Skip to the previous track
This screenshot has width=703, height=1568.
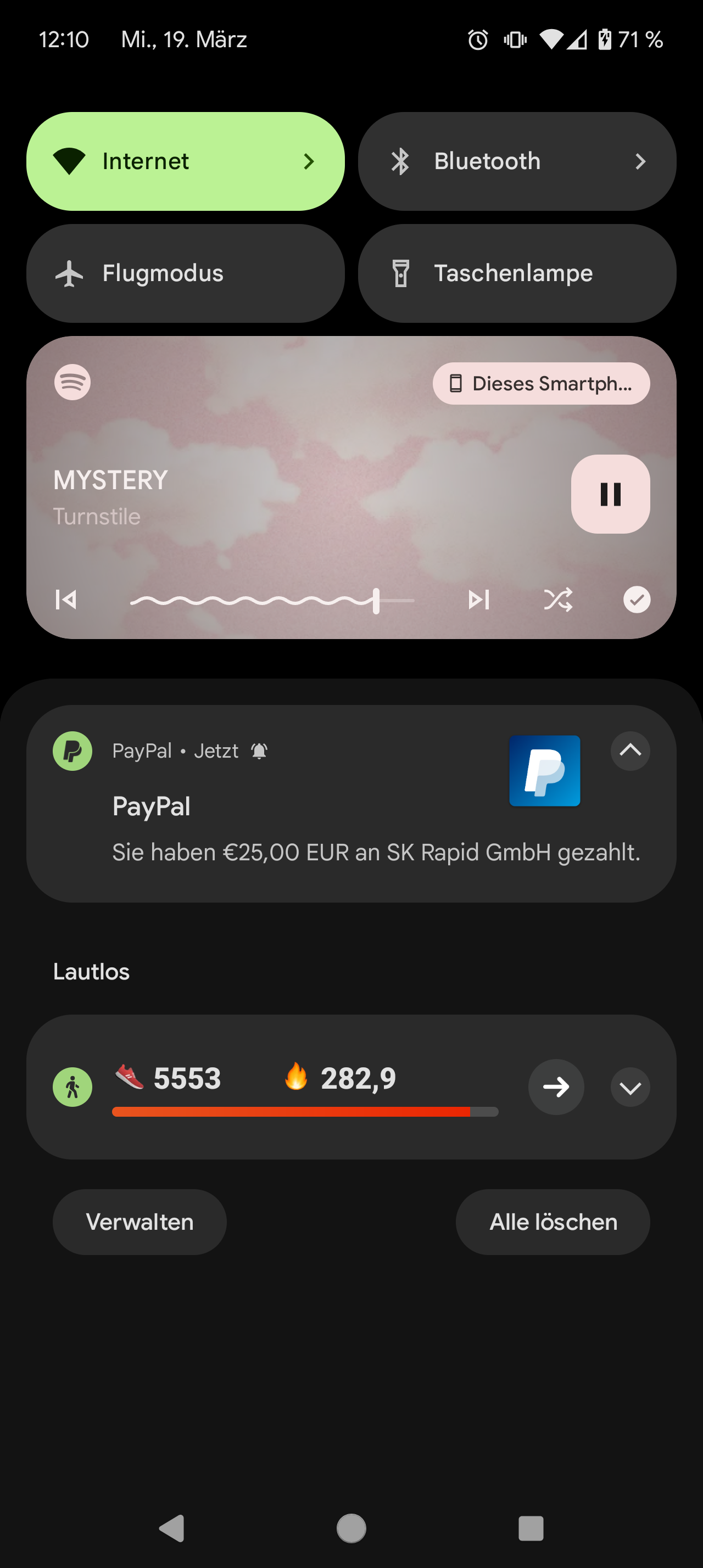pyautogui.click(x=66, y=600)
